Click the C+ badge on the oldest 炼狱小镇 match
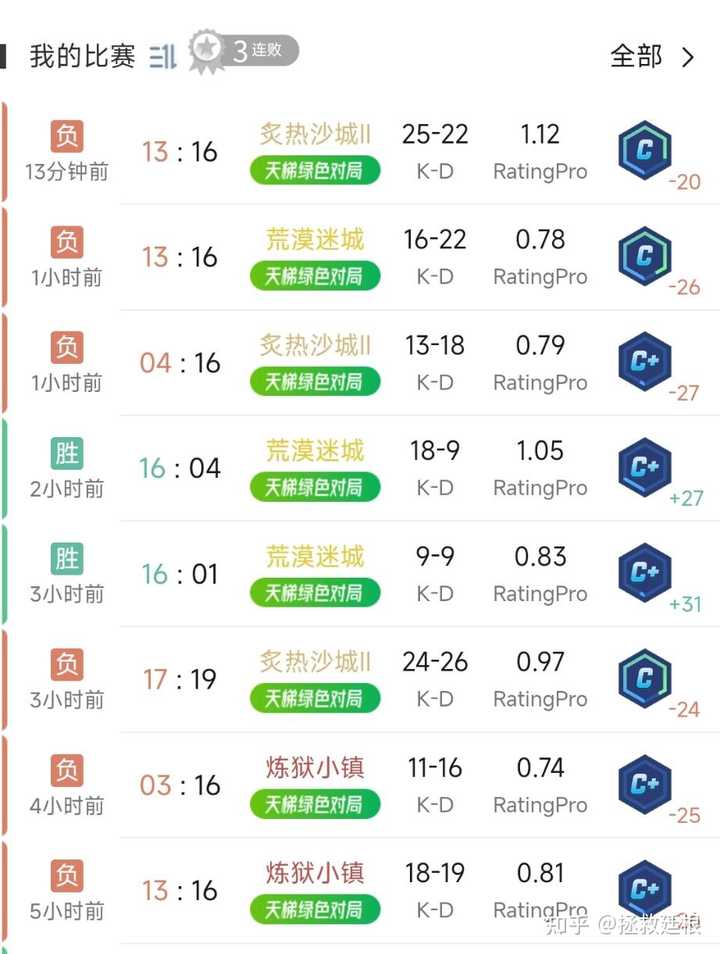The width and height of the screenshot is (720, 954). (644, 885)
